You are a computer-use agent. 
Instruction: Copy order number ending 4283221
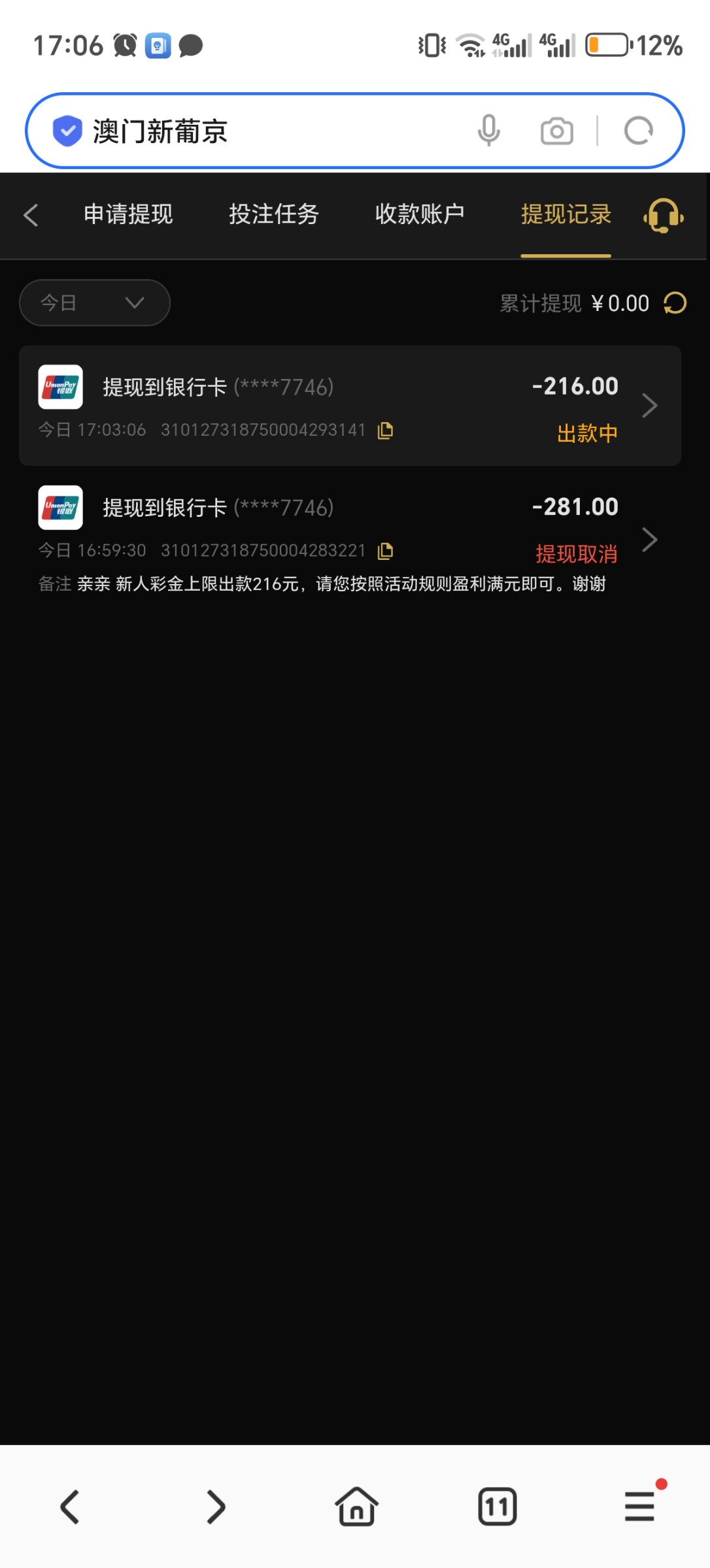(x=386, y=551)
